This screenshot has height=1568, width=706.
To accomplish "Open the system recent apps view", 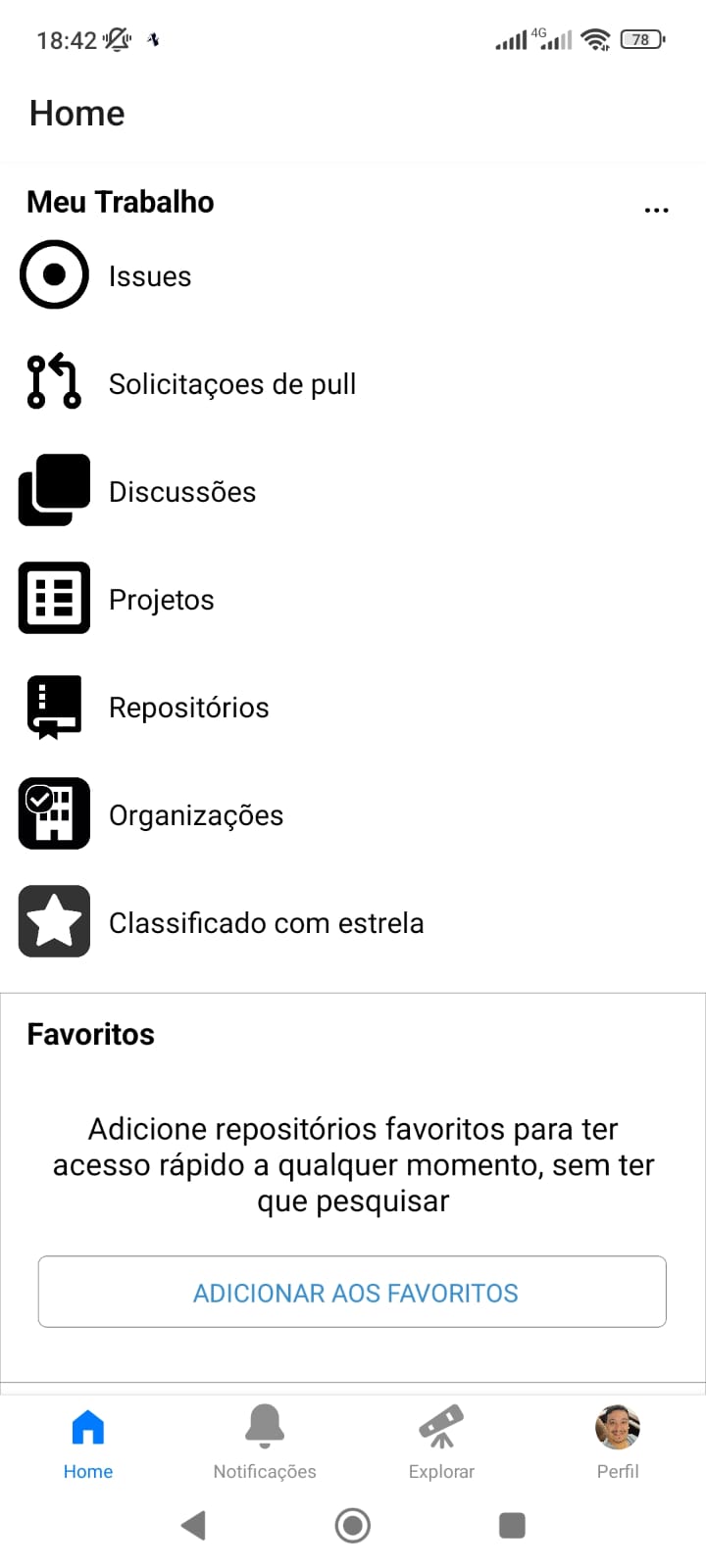I will tap(512, 1525).
